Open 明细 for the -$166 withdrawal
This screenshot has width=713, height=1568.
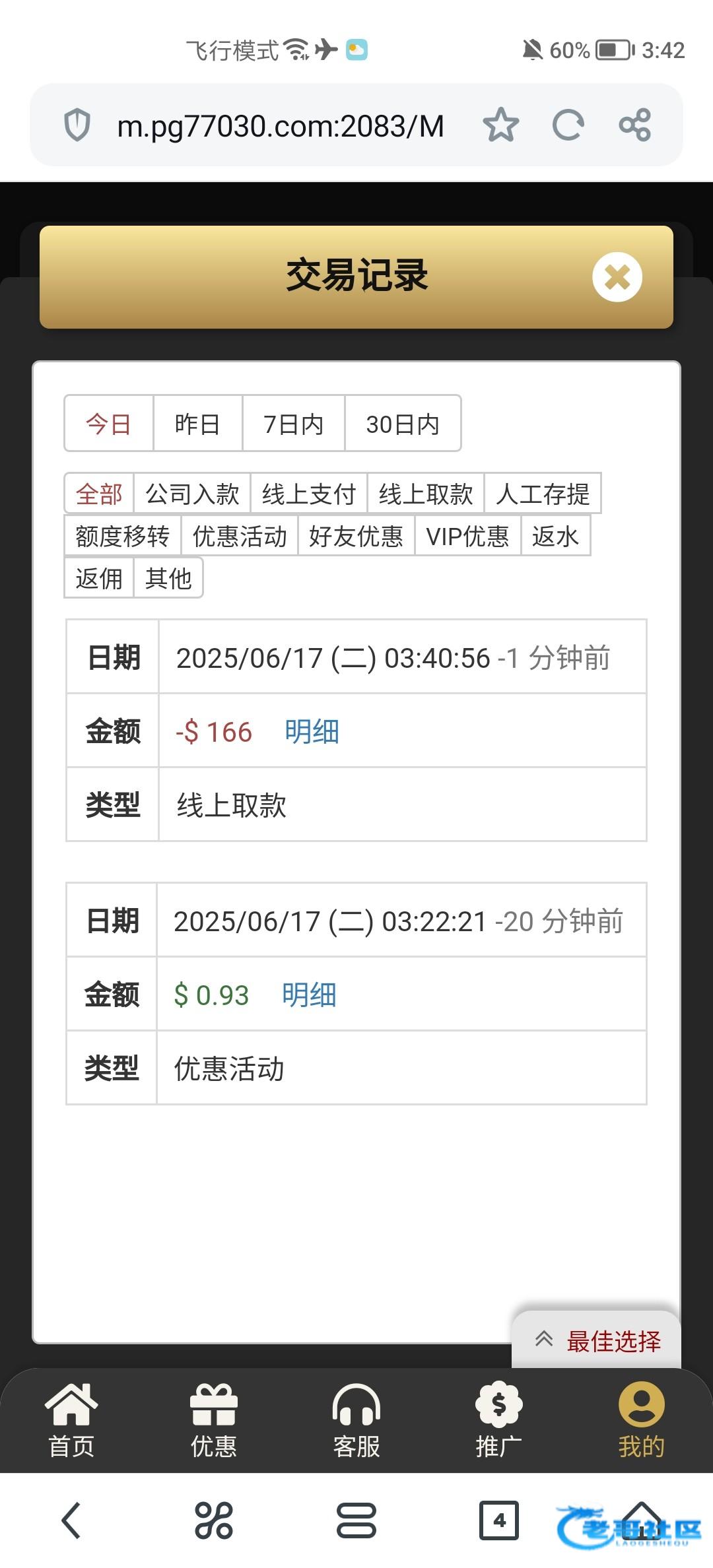pyautogui.click(x=312, y=731)
